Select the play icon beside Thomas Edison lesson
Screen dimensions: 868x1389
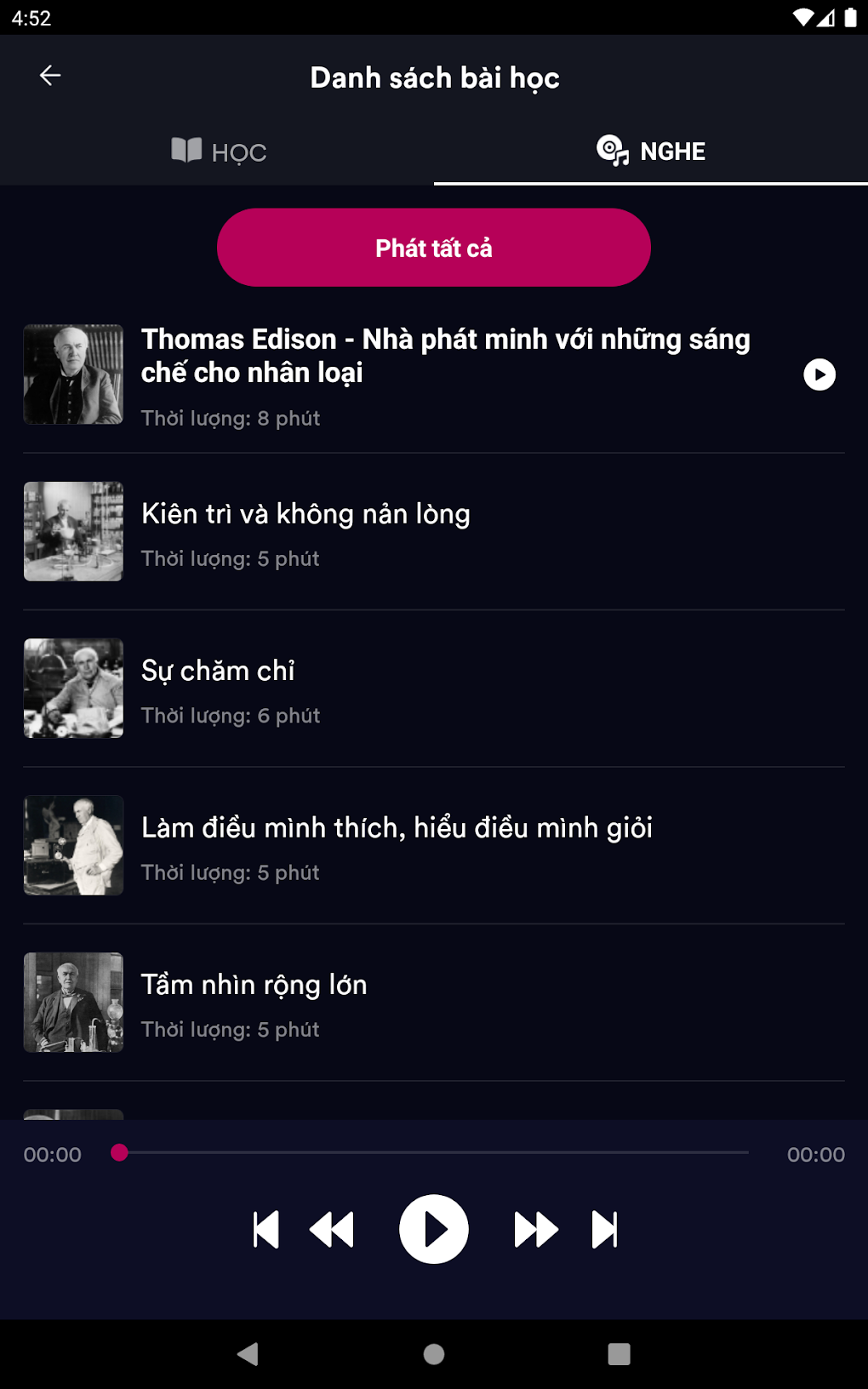pyautogui.click(x=819, y=374)
